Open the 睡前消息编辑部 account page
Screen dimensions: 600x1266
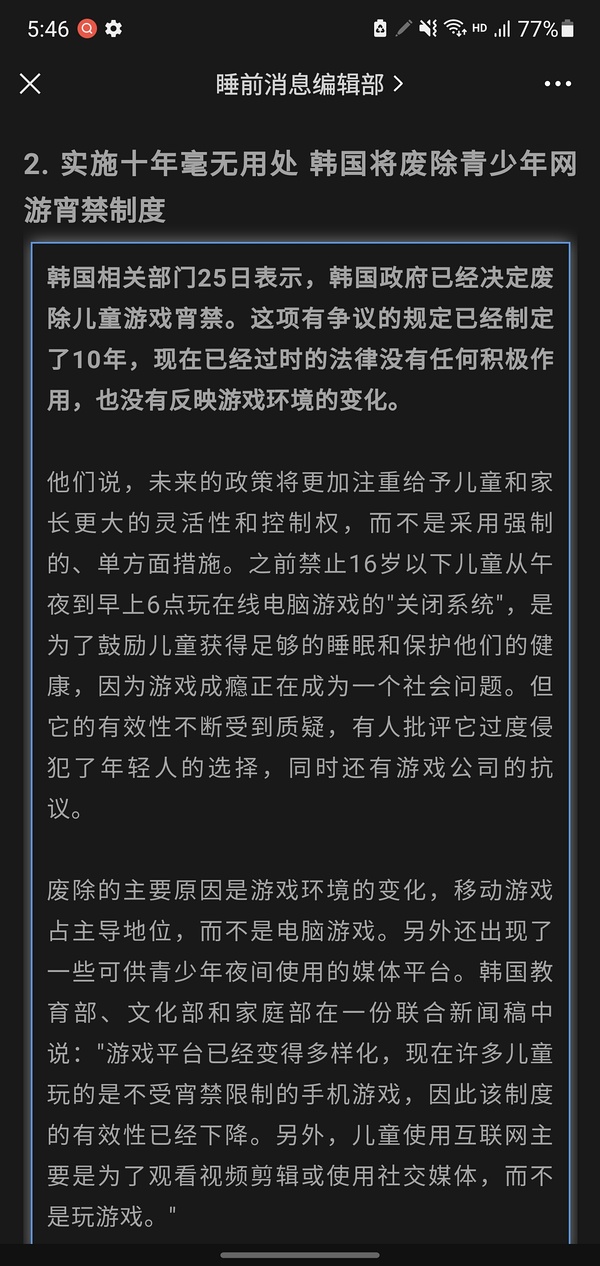pyautogui.click(x=309, y=84)
